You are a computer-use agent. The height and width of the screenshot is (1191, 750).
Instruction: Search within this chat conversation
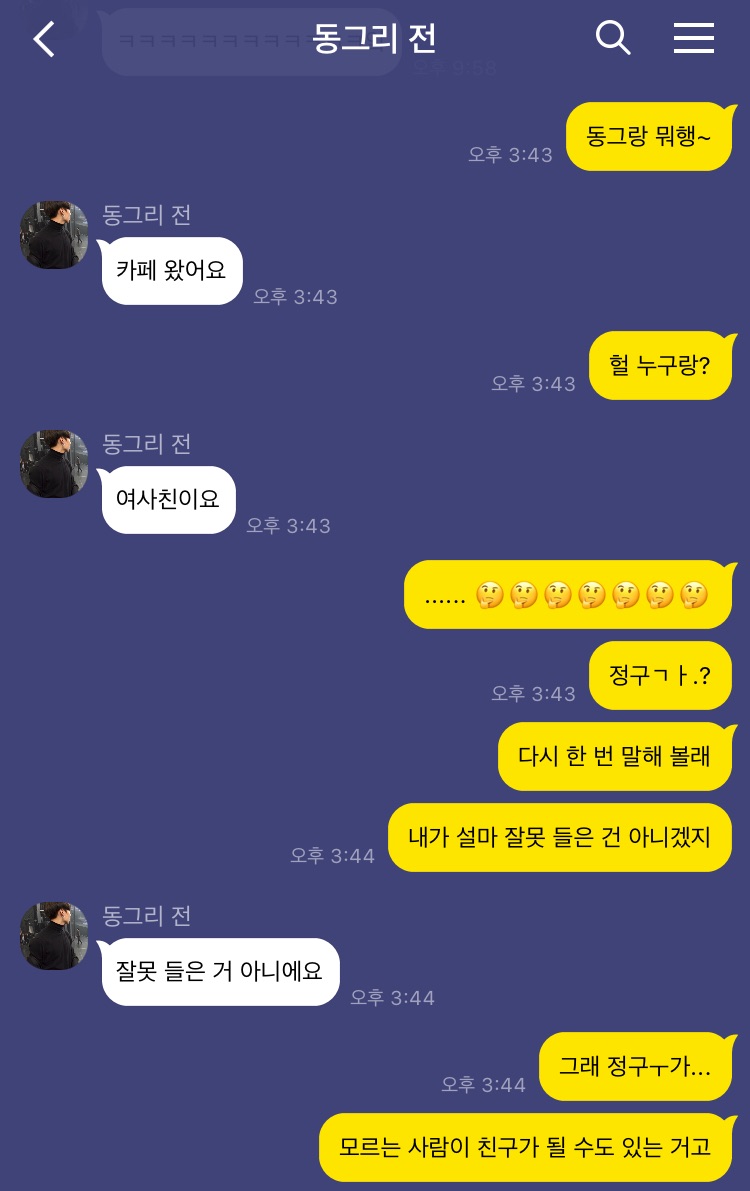pos(613,39)
